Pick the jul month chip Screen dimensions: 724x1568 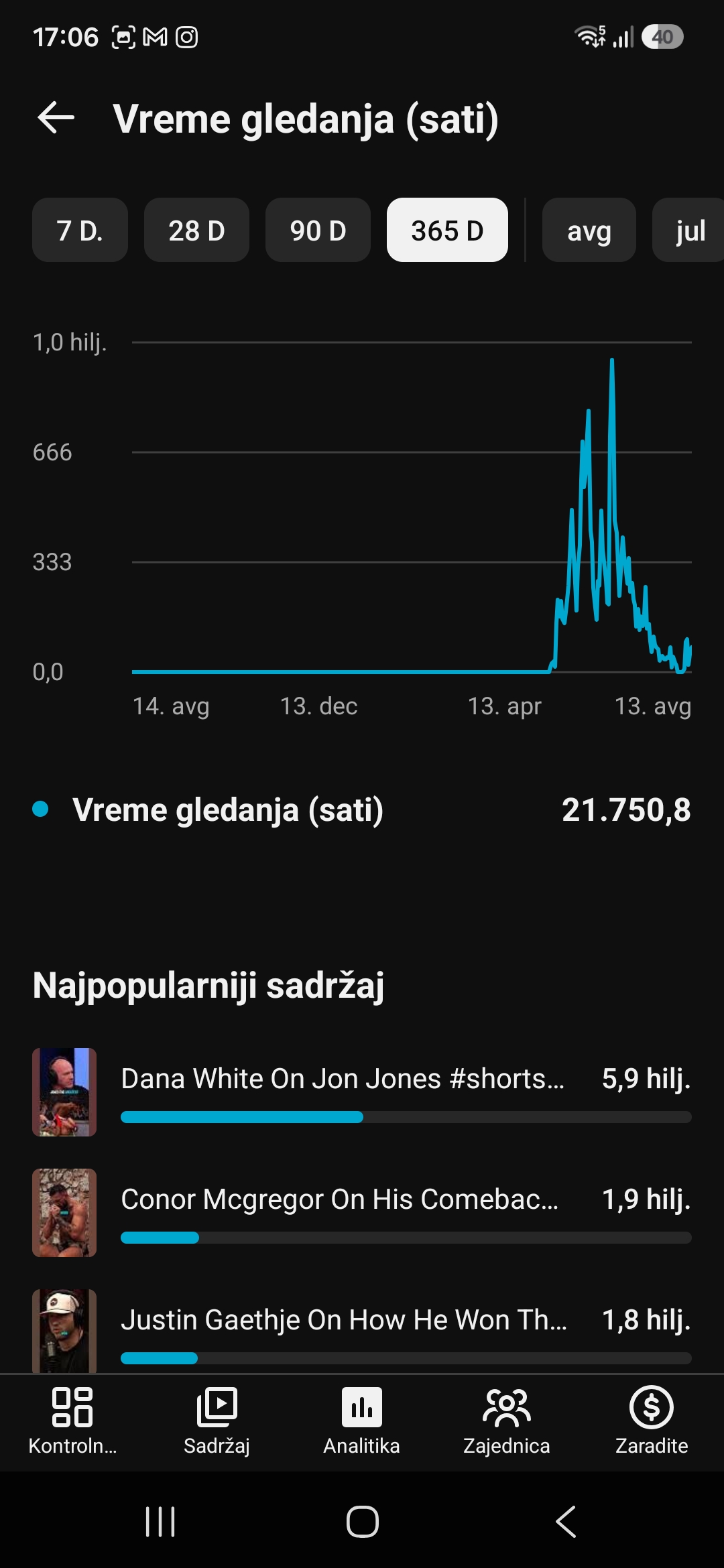click(x=688, y=230)
